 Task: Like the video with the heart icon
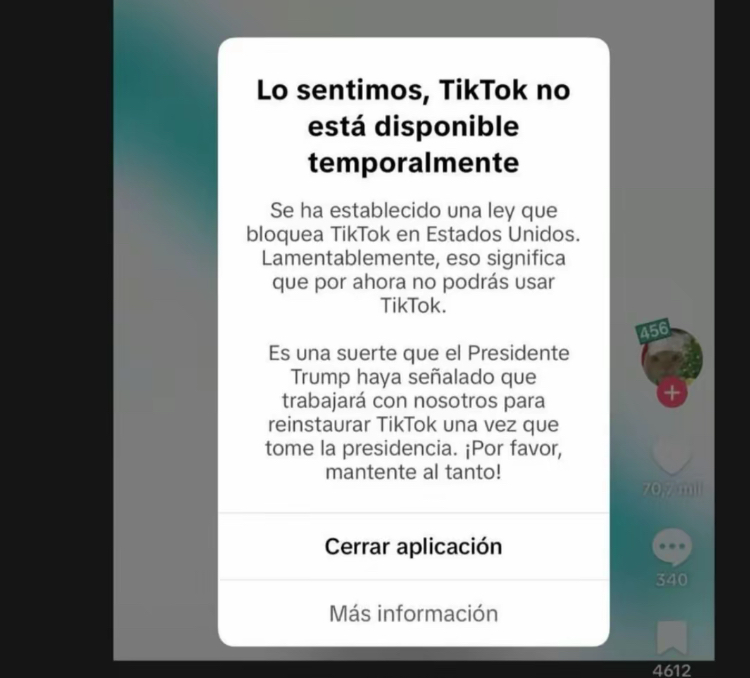672,458
